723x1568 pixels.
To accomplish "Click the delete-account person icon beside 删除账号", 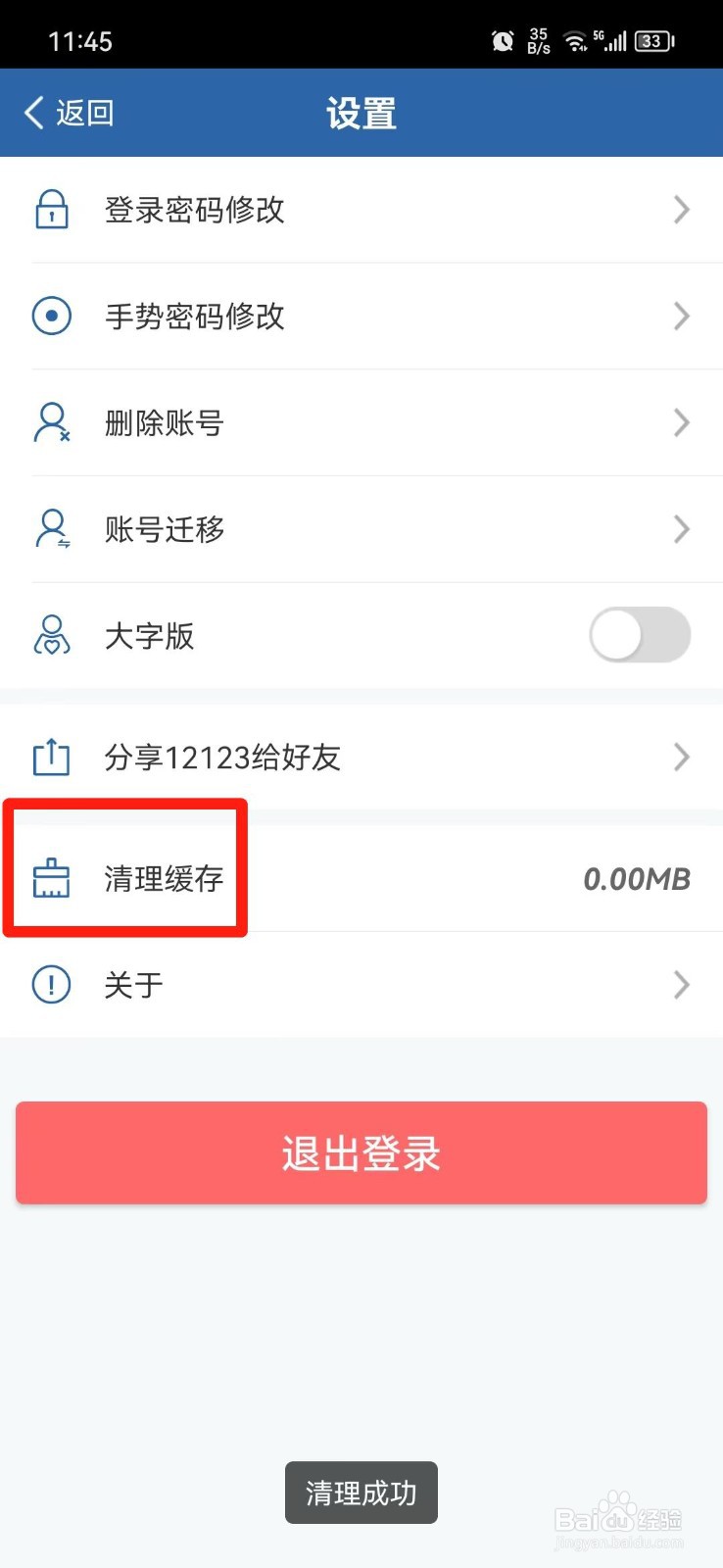I will click(51, 422).
